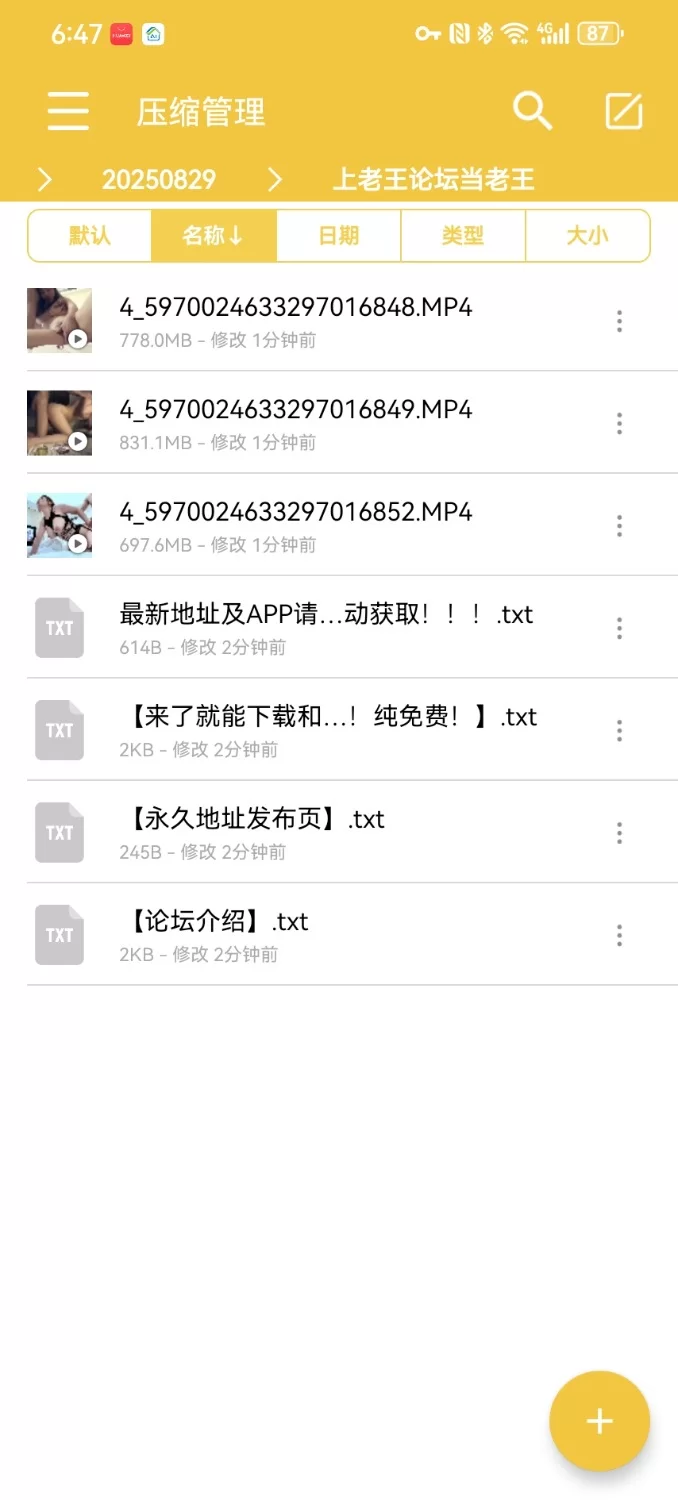The image size is (678, 1500).
Task: Open the search magnifier icon
Action: 532,111
